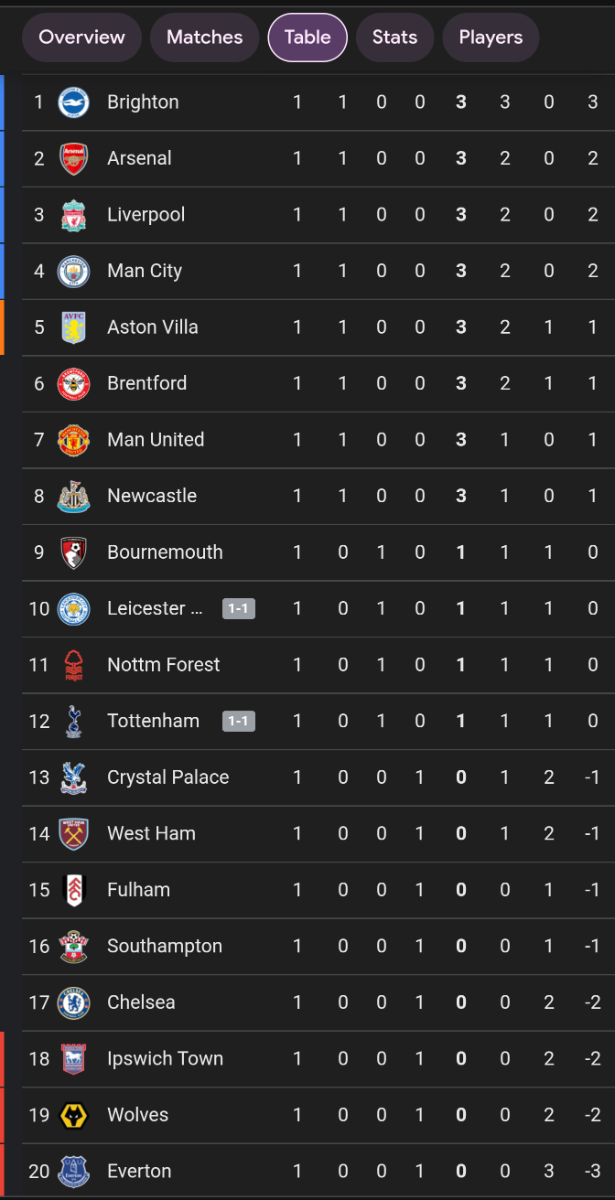Show the Players tab
The height and width of the screenshot is (1200, 615).
[x=491, y=38]
